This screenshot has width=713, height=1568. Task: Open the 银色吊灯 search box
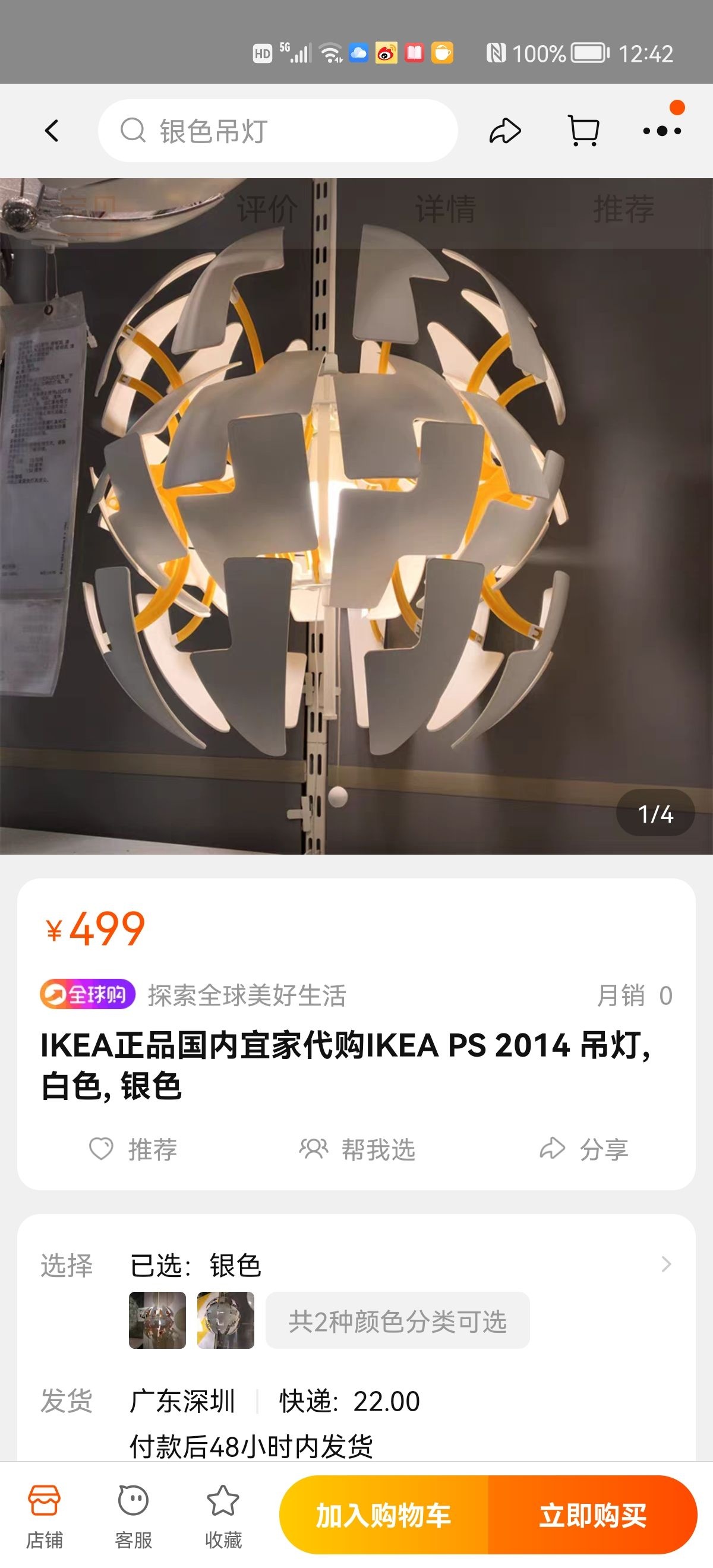coord(277,131)
